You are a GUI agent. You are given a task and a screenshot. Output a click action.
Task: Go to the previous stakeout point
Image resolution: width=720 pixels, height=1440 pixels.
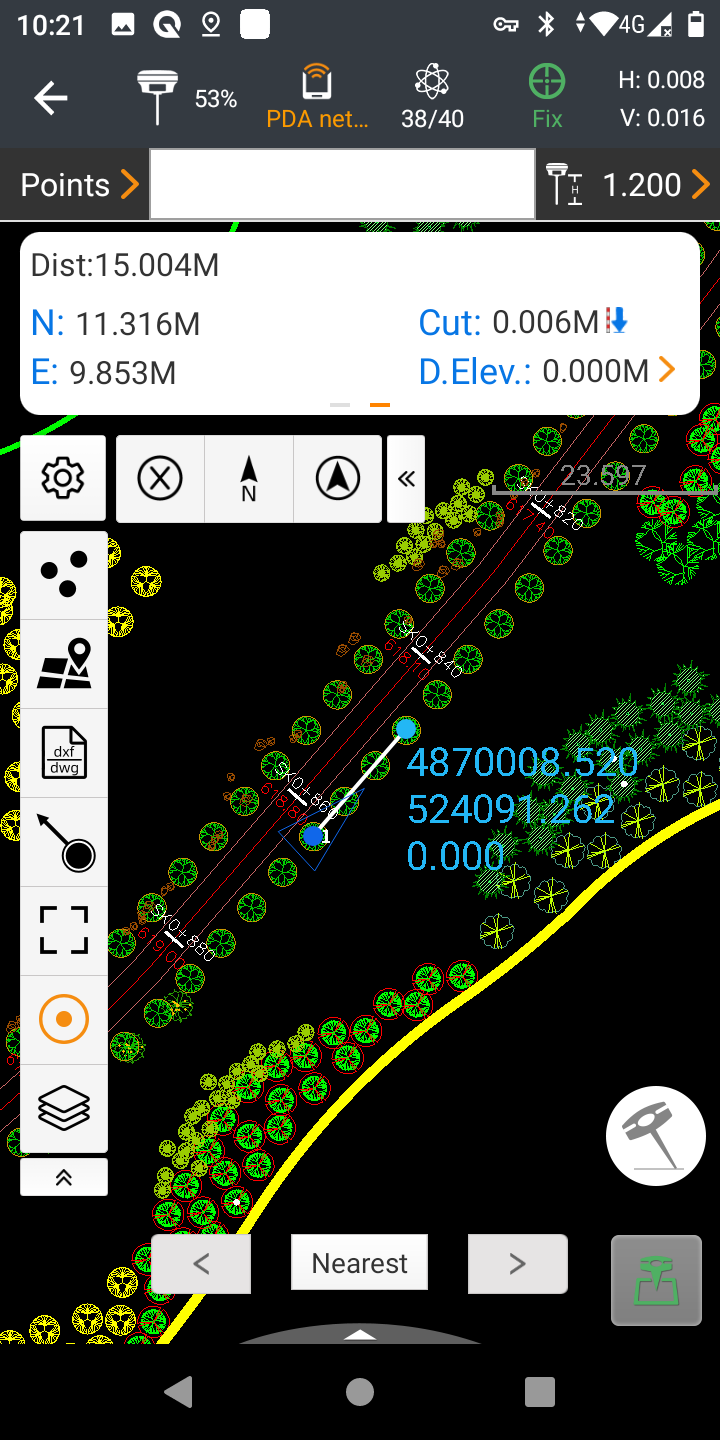coord(201,1264)
